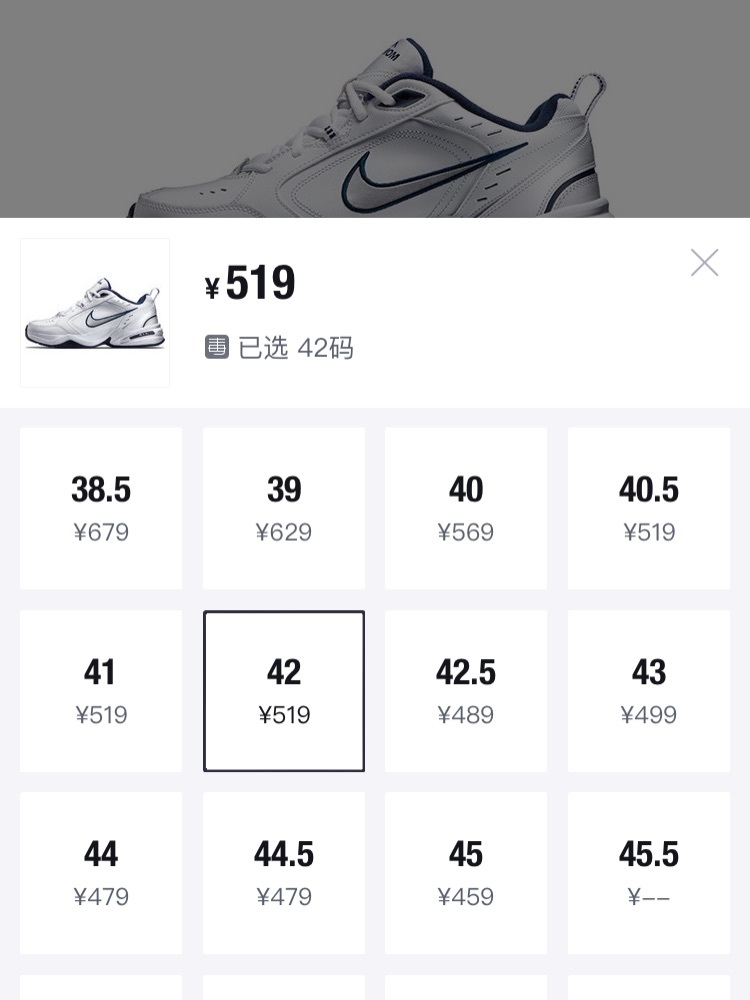Select size 40.5 option
Image resolution: width=750 pixels, height=1000 pixels.
649,508
